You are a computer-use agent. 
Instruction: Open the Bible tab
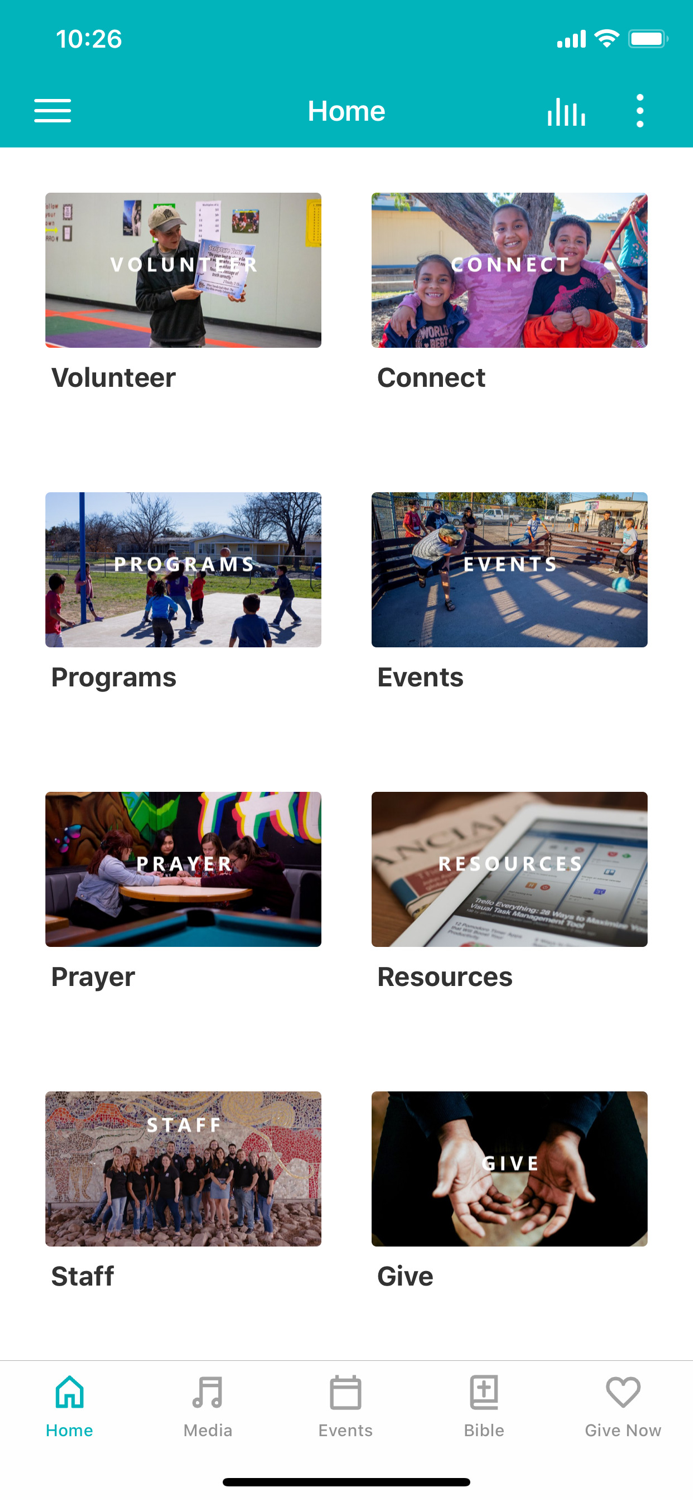pyautogui.click(x=484, y=1406)
